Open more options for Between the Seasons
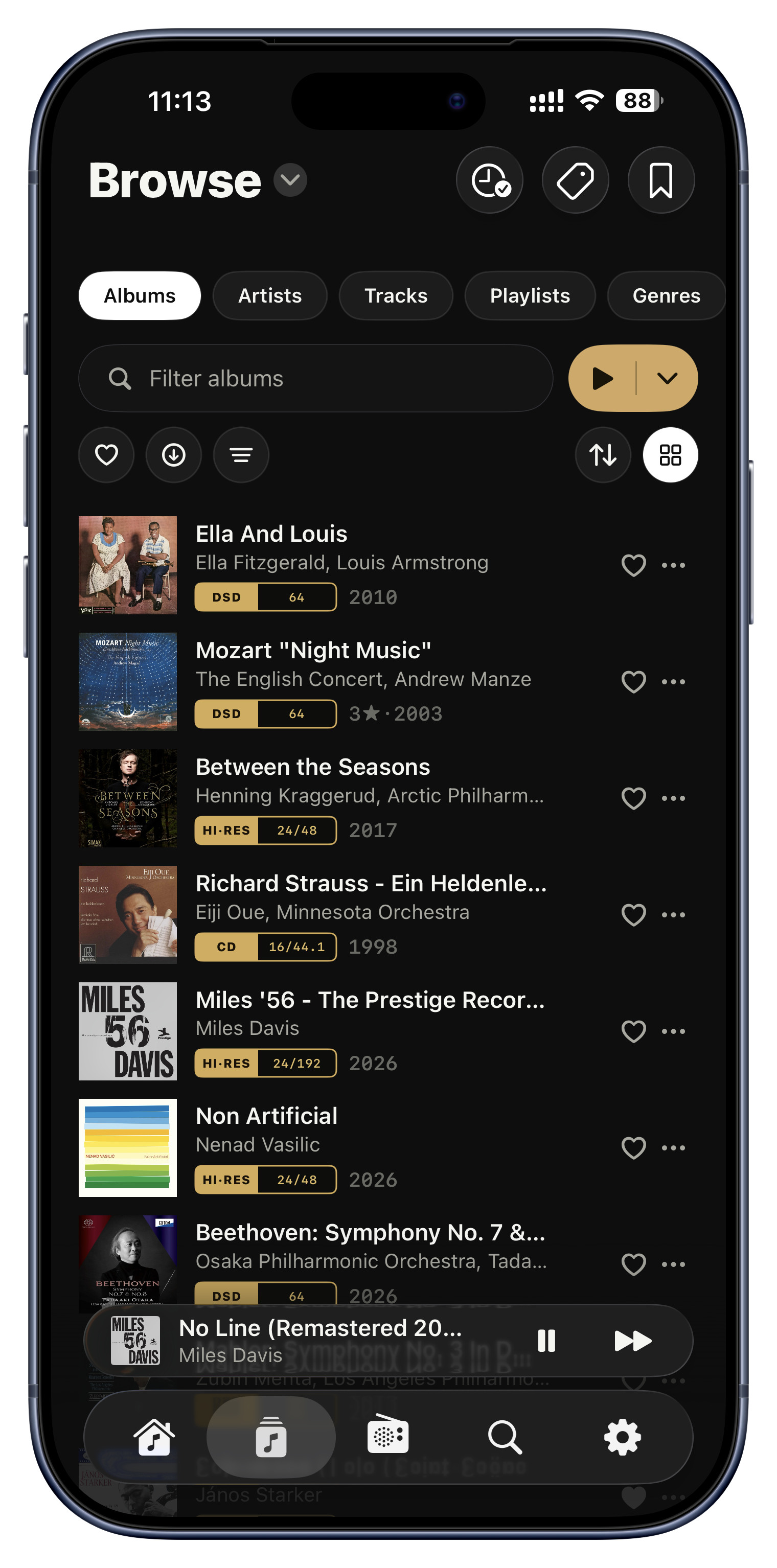777x1568 pixels. (x=673, y=798)
